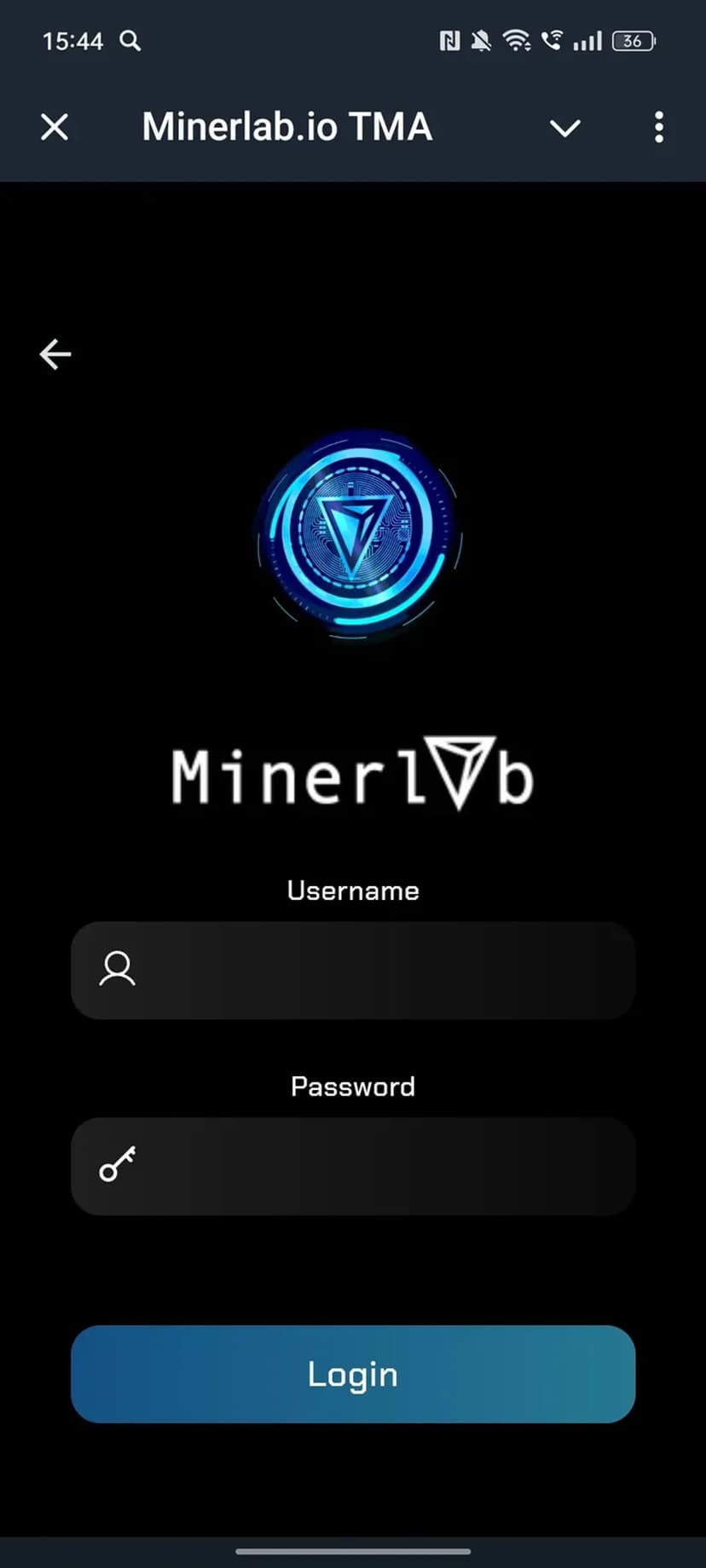
Task: Tap the Login button
Action: click(x=353, y=1374)
